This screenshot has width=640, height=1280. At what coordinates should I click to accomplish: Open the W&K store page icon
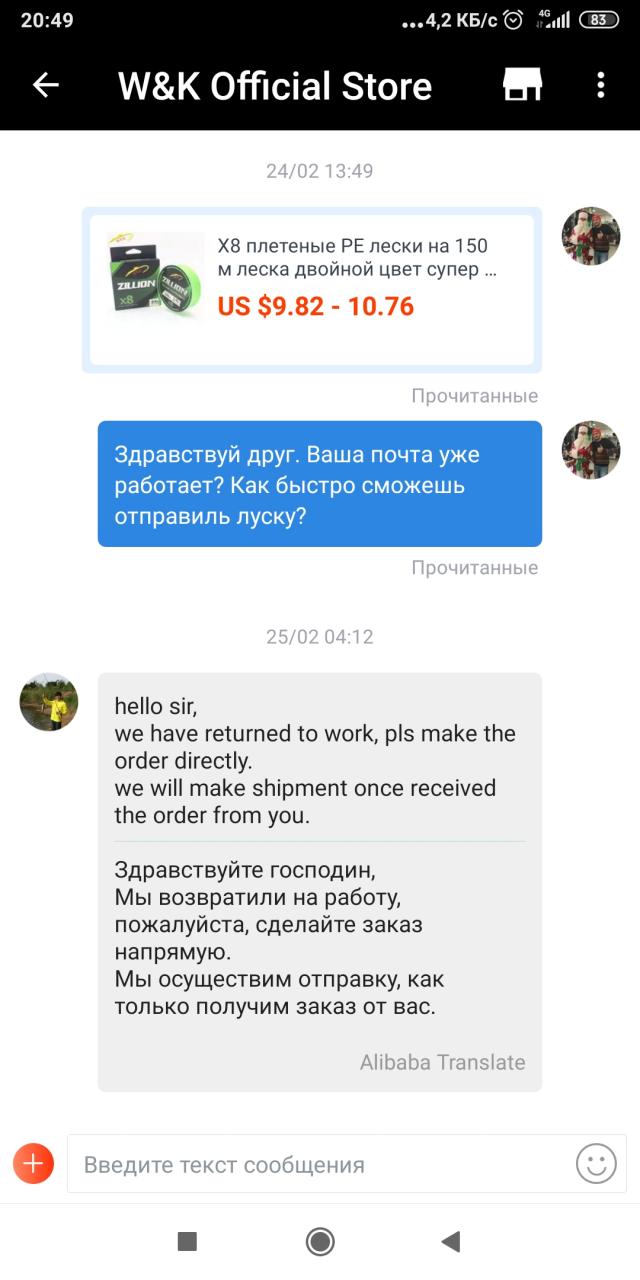click(x=522, y=86)
